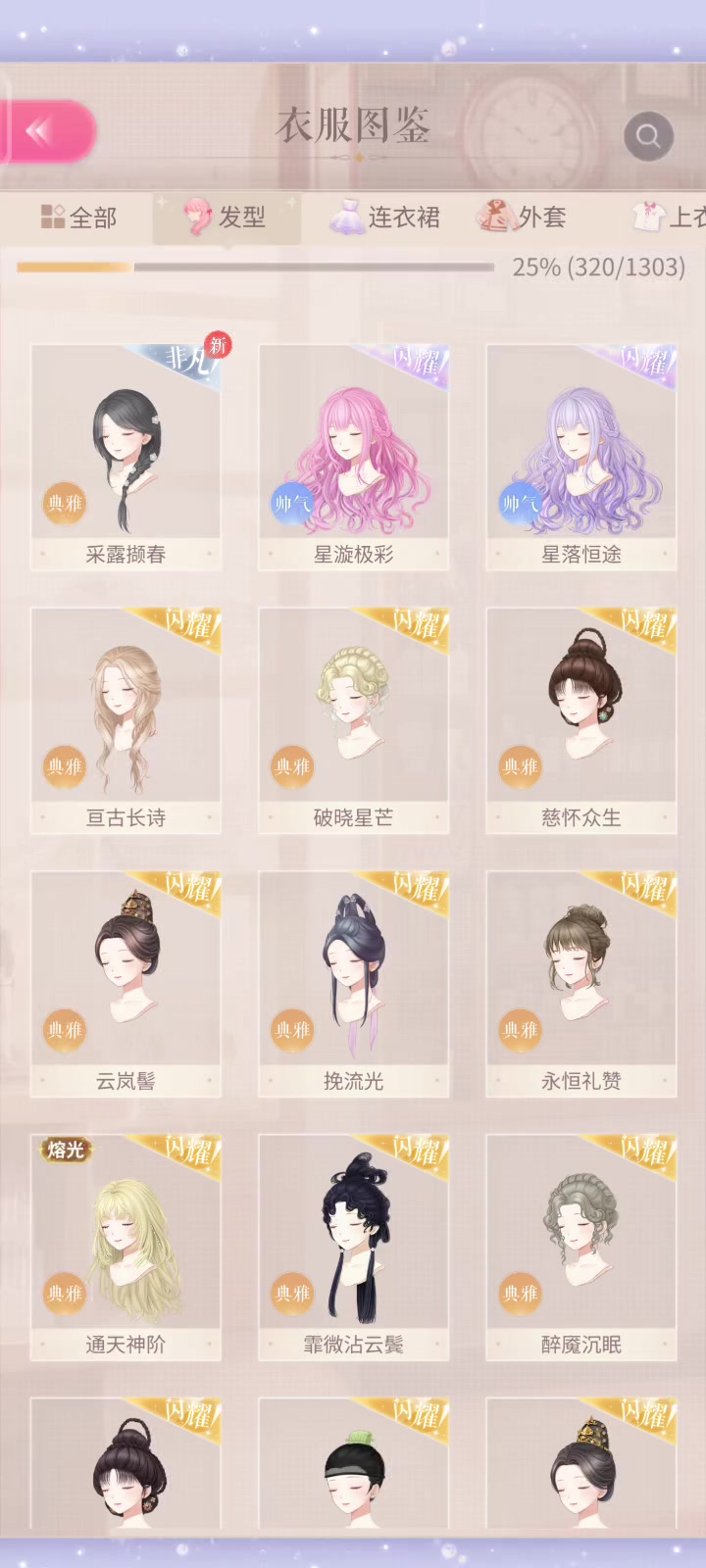
Task: View the blonde 通天神阶 hairstyle
Action: 126,1247
